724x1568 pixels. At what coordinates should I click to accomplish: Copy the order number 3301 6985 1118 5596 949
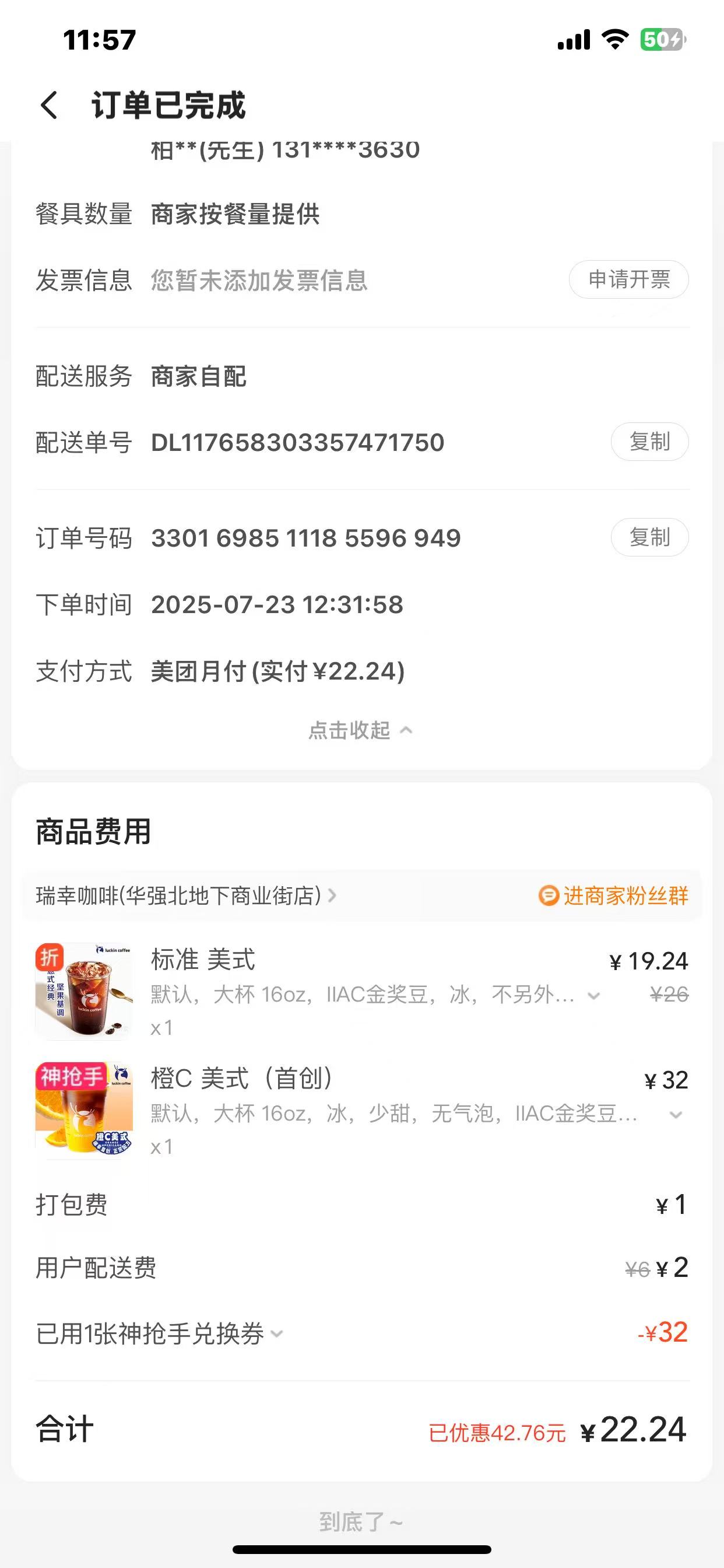(x=649, y=537)
